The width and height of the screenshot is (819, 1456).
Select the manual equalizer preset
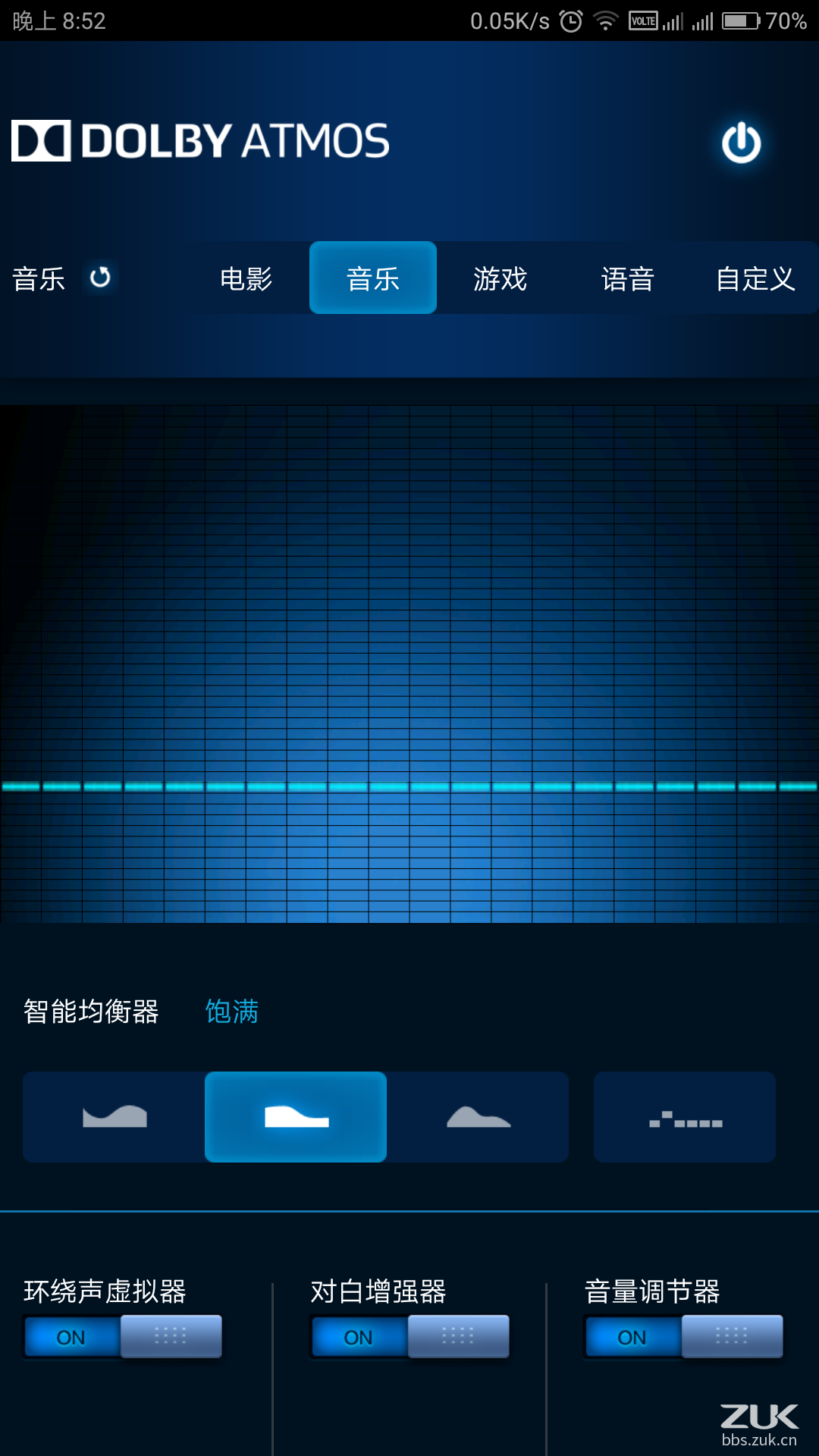pyautogui.click(x=685, y=1117)
